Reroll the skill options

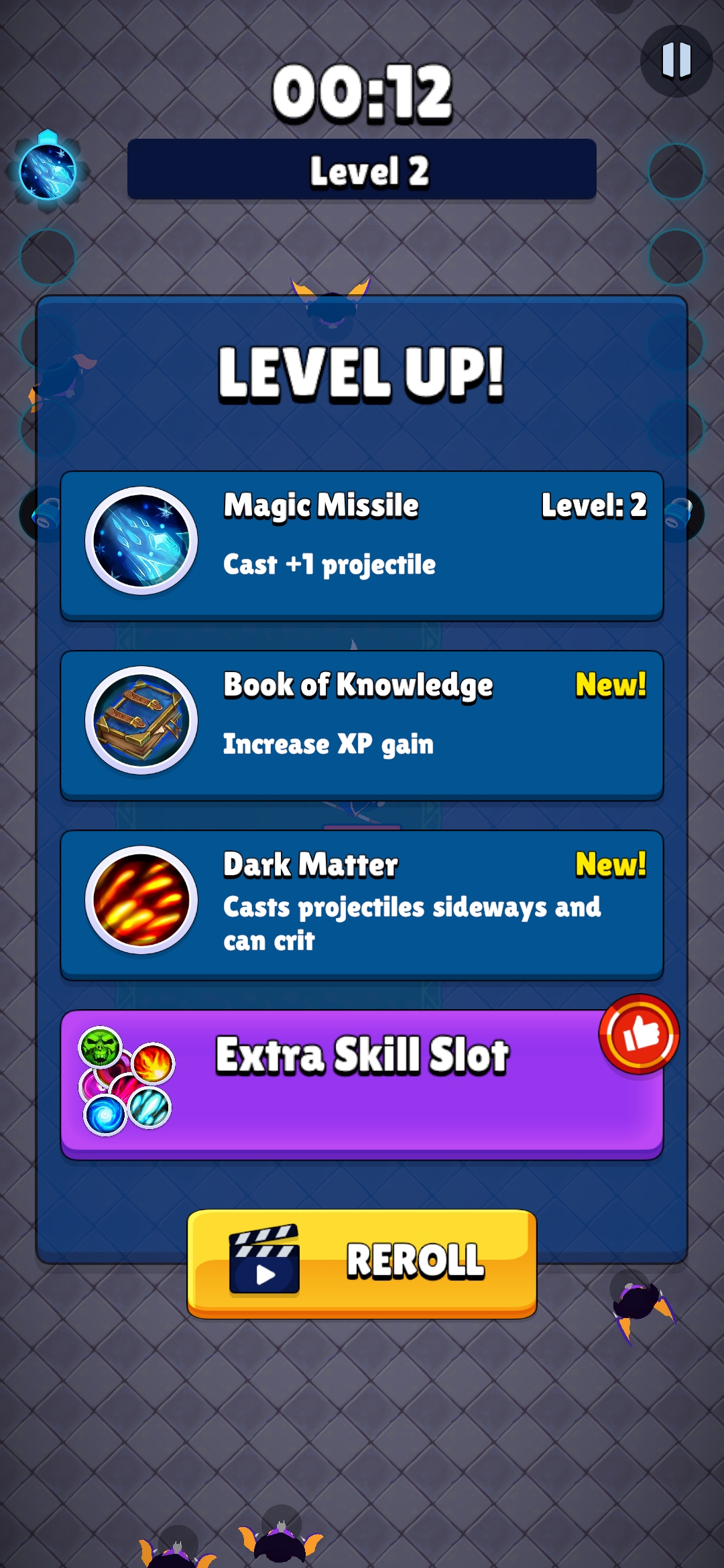tap(362, 1263)
